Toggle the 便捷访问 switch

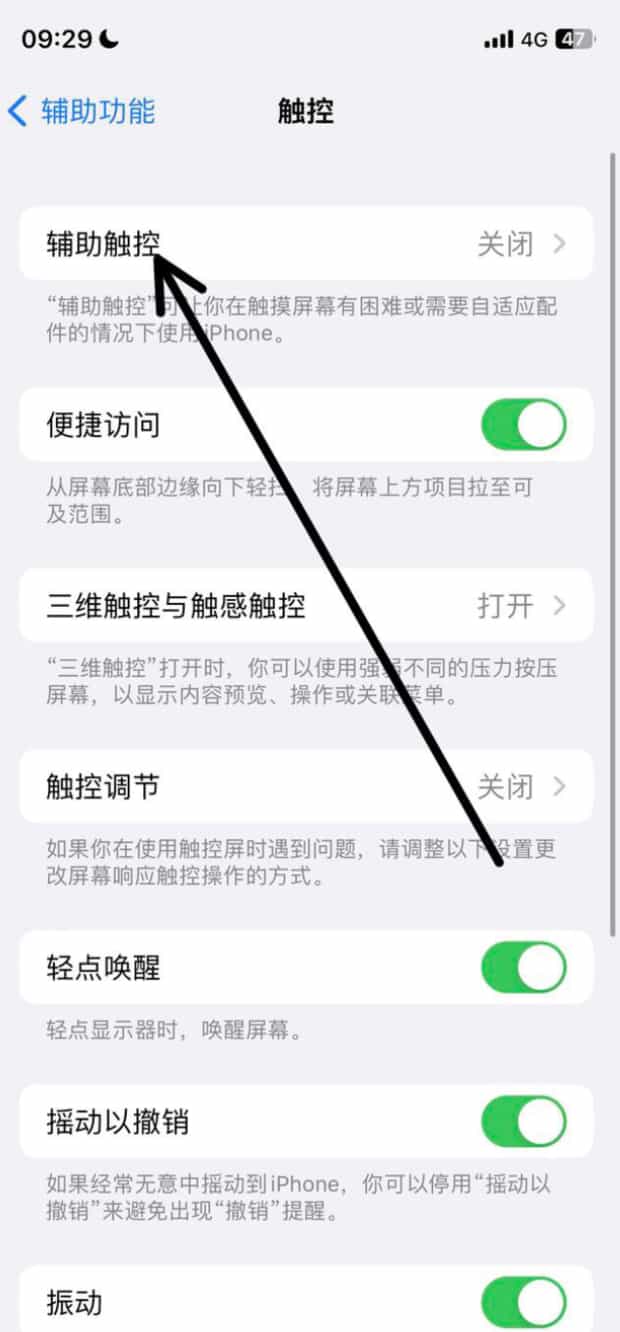coord(523,425)
